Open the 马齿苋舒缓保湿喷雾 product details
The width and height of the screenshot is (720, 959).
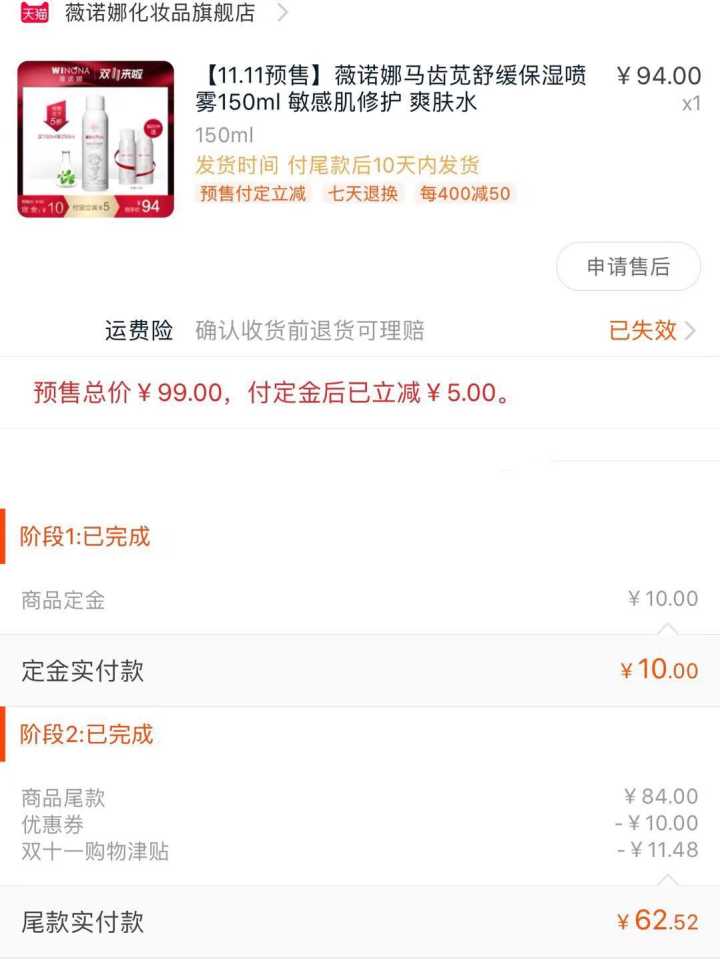(x=390, y=90)
